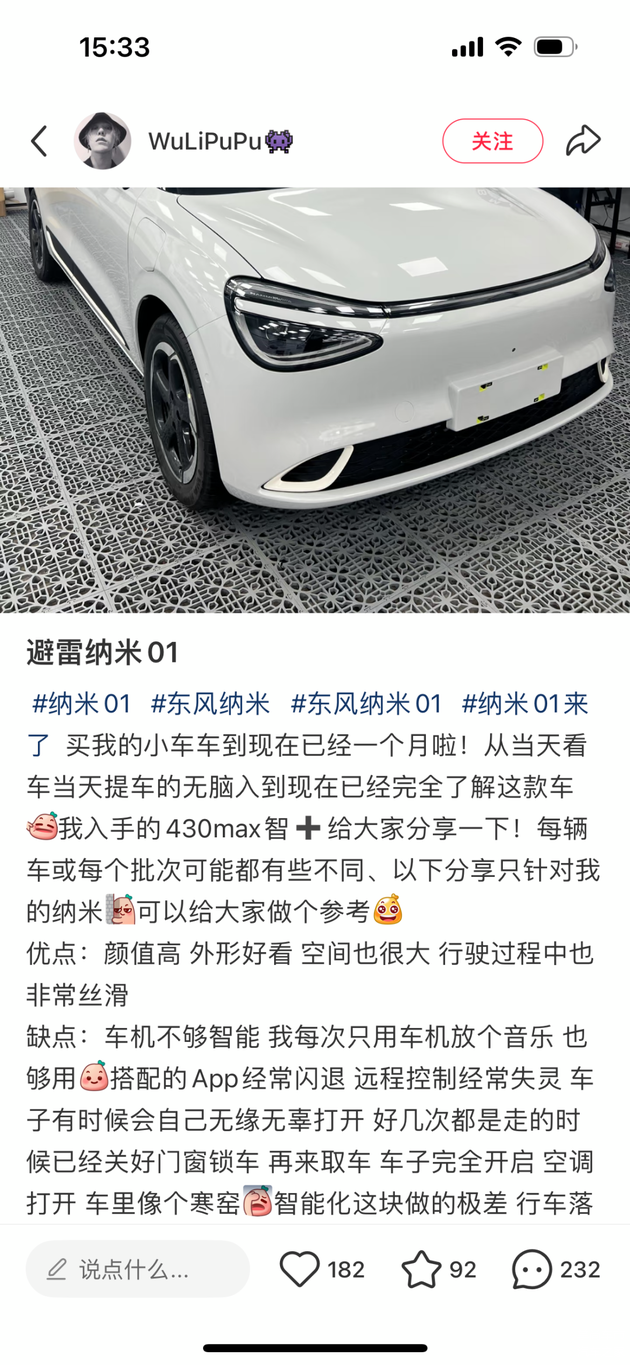Open hashtag #纳米01
Screen dimensions: 630x1365
point(81,704)
